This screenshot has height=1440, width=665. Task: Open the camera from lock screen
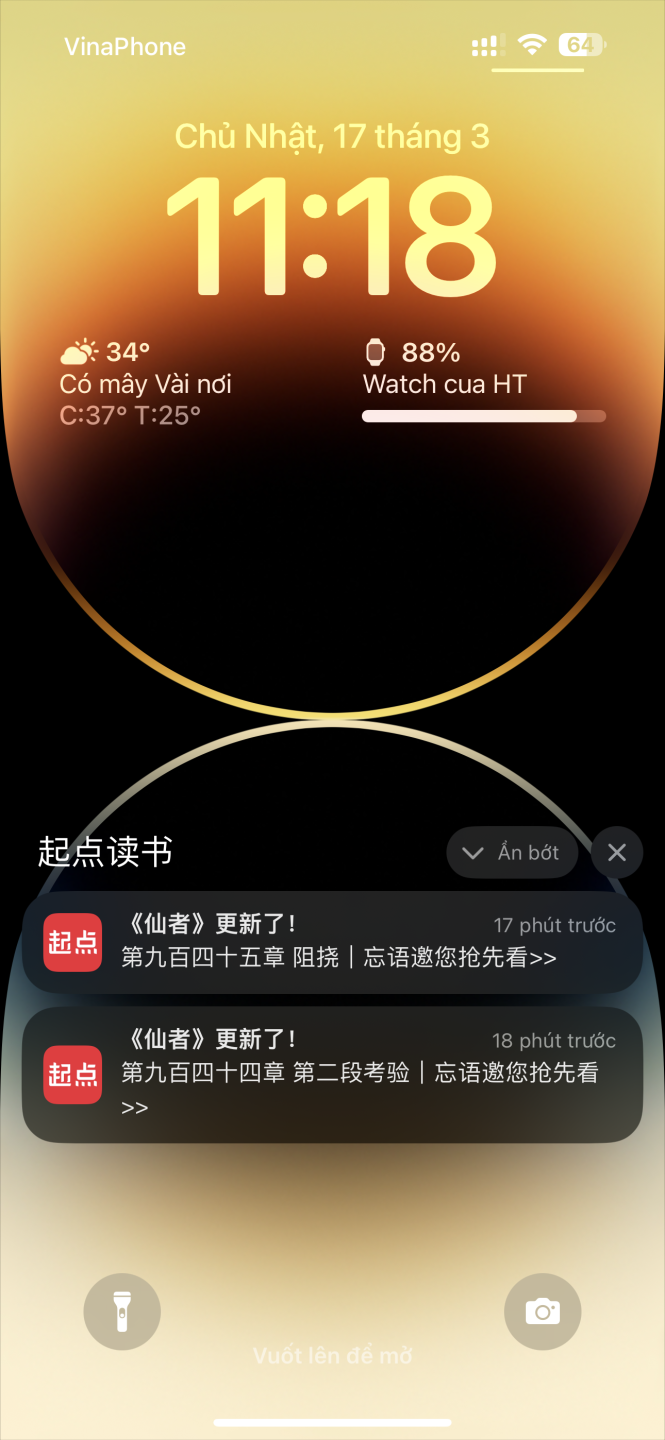542,1311
